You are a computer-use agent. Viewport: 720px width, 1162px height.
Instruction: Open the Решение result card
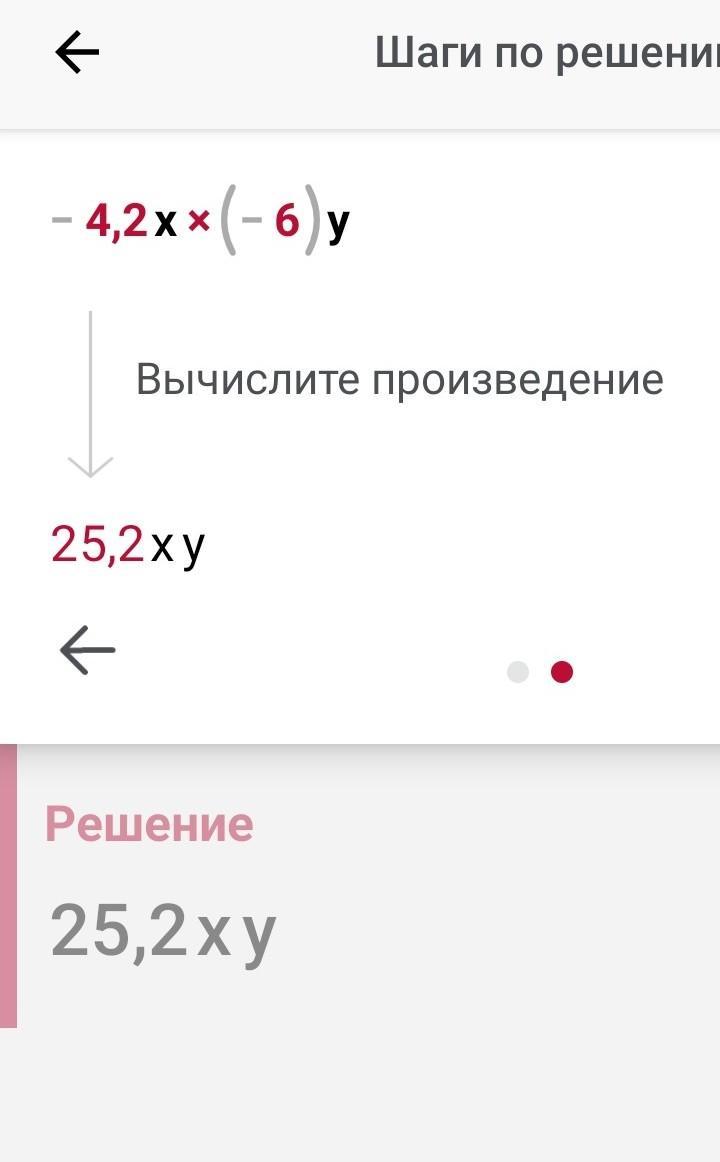[x=360, y=886]
